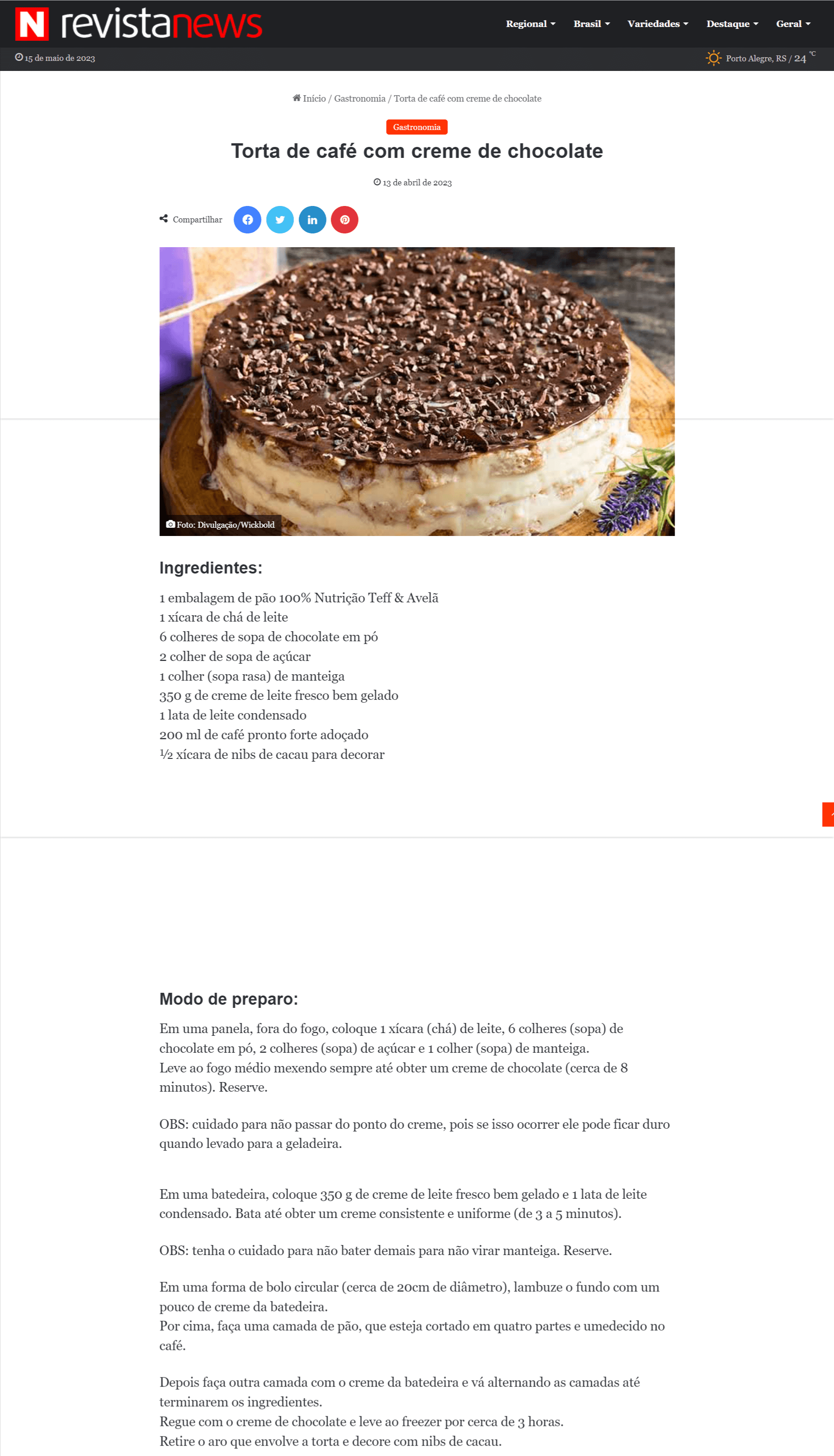Screen dimensions: 834x1456
Task: Go to the revistanews homepage logo
Action: [x=139, y=23]
